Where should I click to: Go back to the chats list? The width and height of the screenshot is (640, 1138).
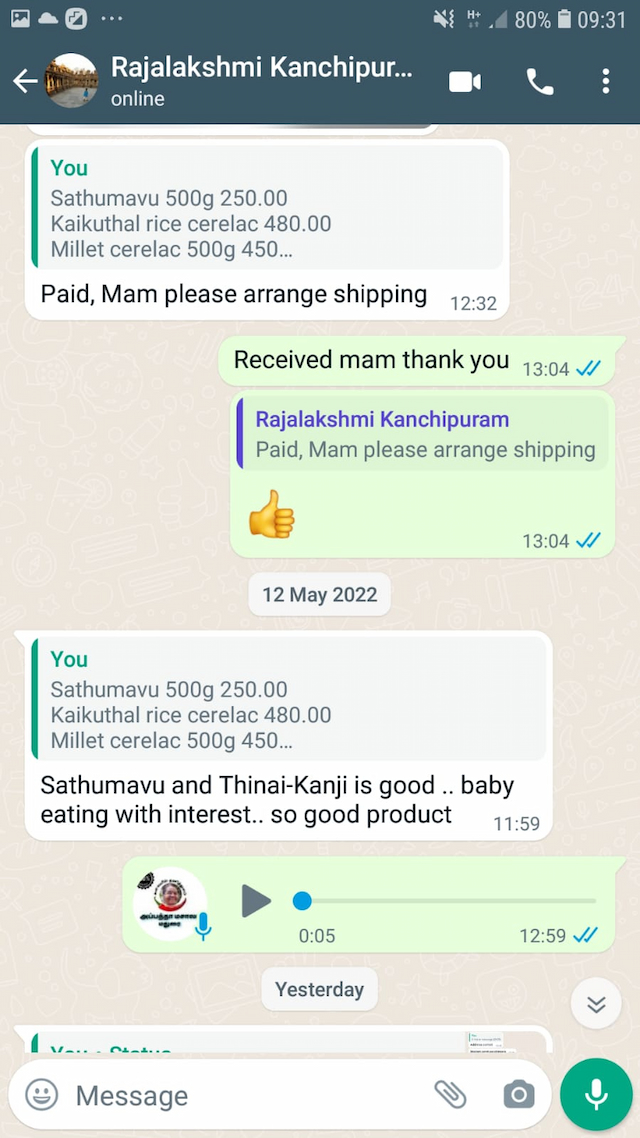pos(25,82)
